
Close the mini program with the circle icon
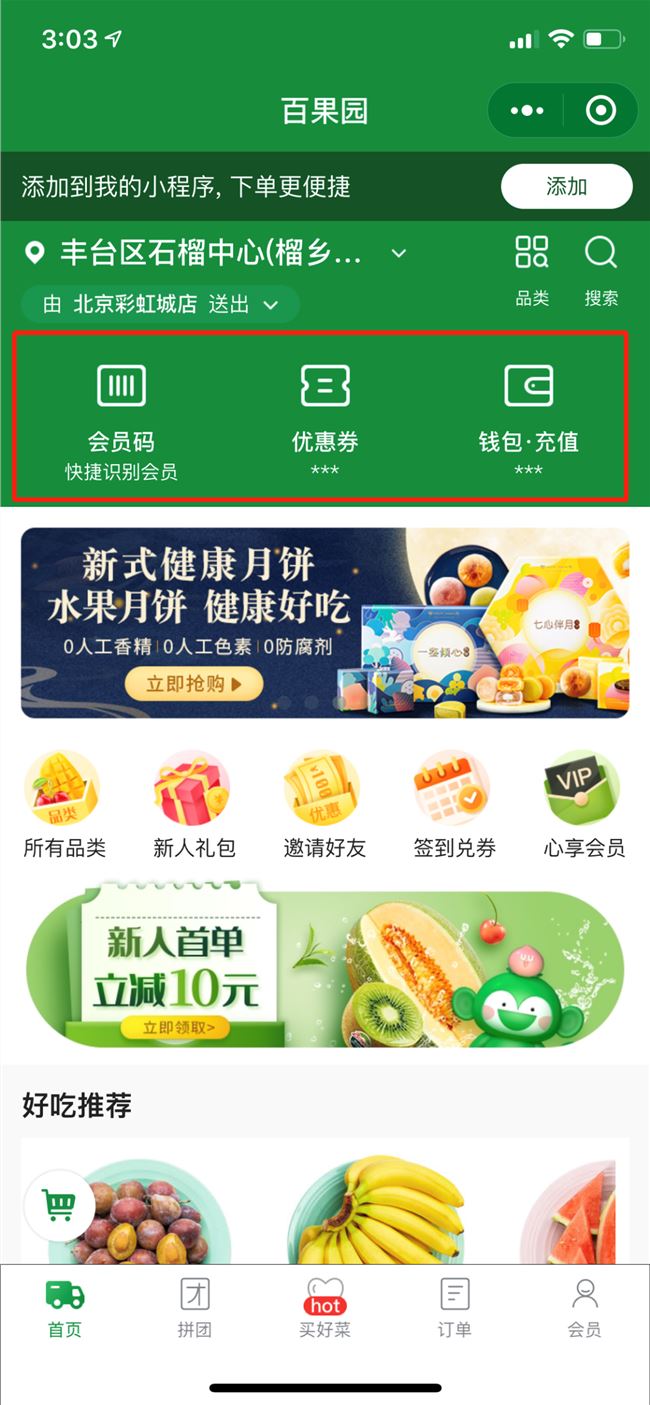coord(600,111)
